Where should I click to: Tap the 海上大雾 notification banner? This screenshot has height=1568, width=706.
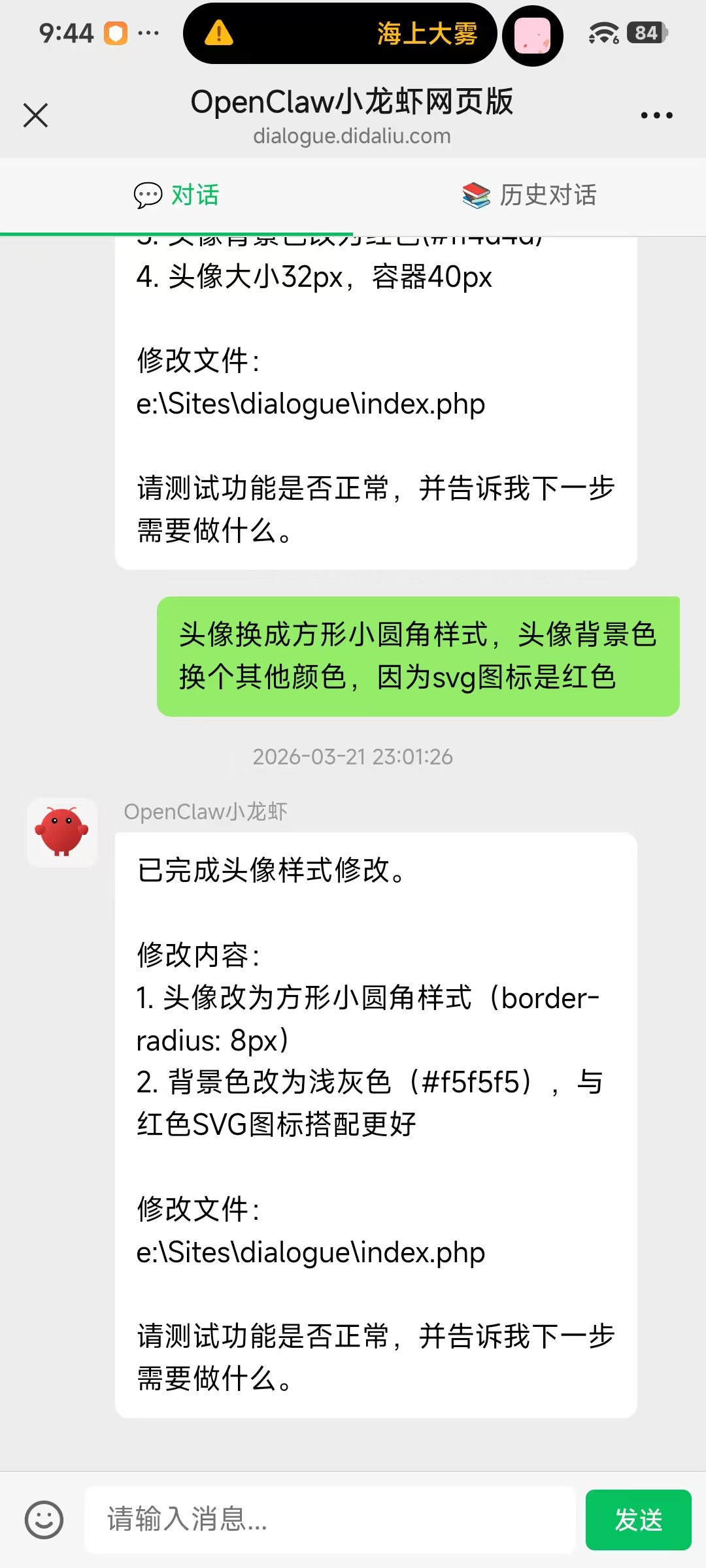click(x=428, y=34)
